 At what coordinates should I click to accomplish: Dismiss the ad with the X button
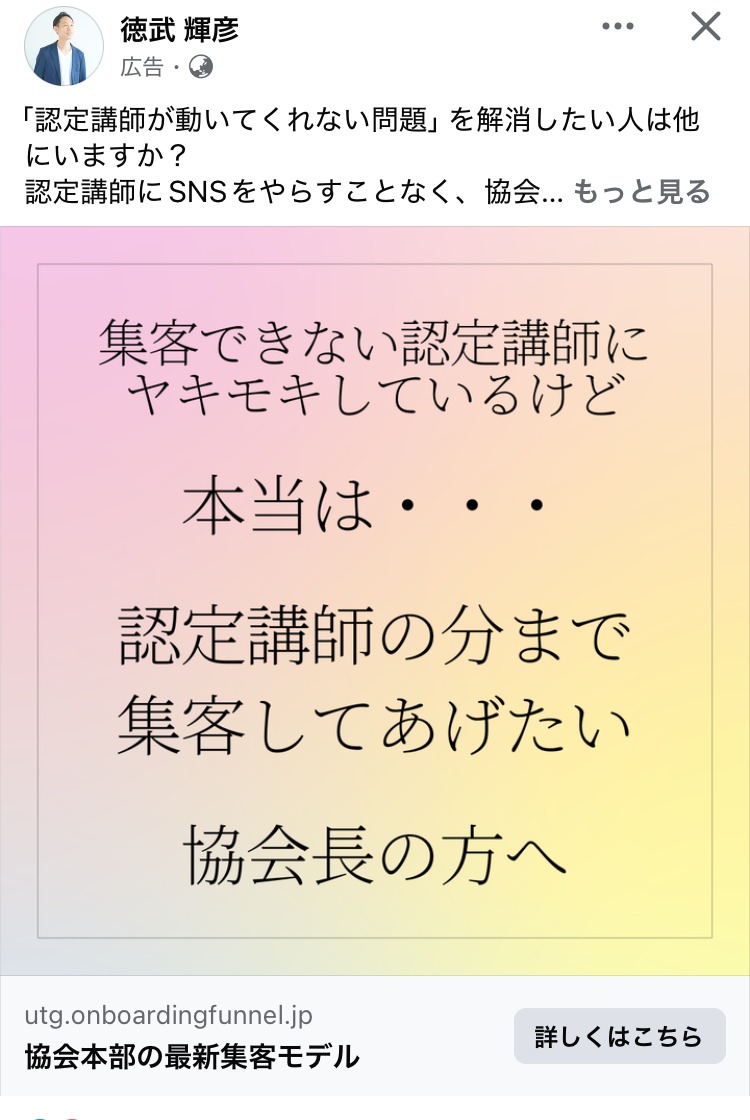(x=706, y=28)
